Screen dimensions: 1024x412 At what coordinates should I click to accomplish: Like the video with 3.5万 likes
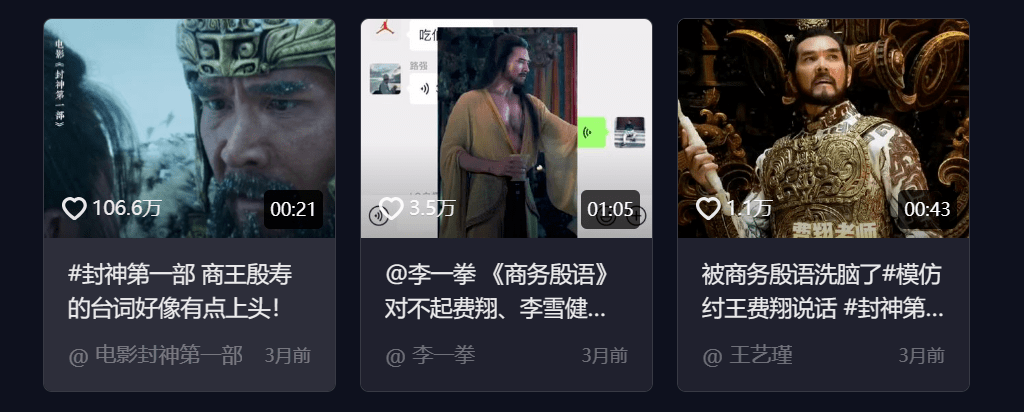coord(391,209)
